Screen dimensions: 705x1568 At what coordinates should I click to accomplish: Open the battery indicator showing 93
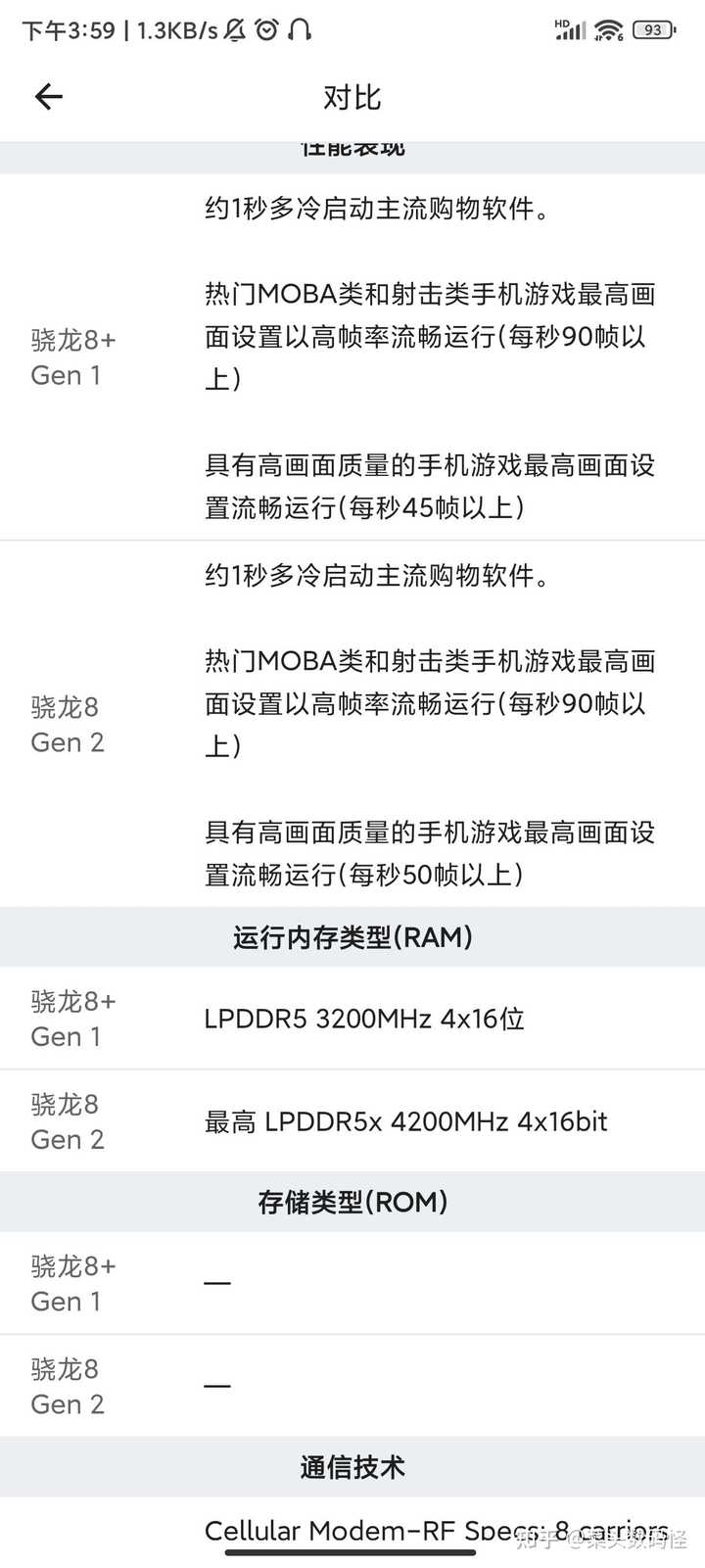tap(652, 29)
